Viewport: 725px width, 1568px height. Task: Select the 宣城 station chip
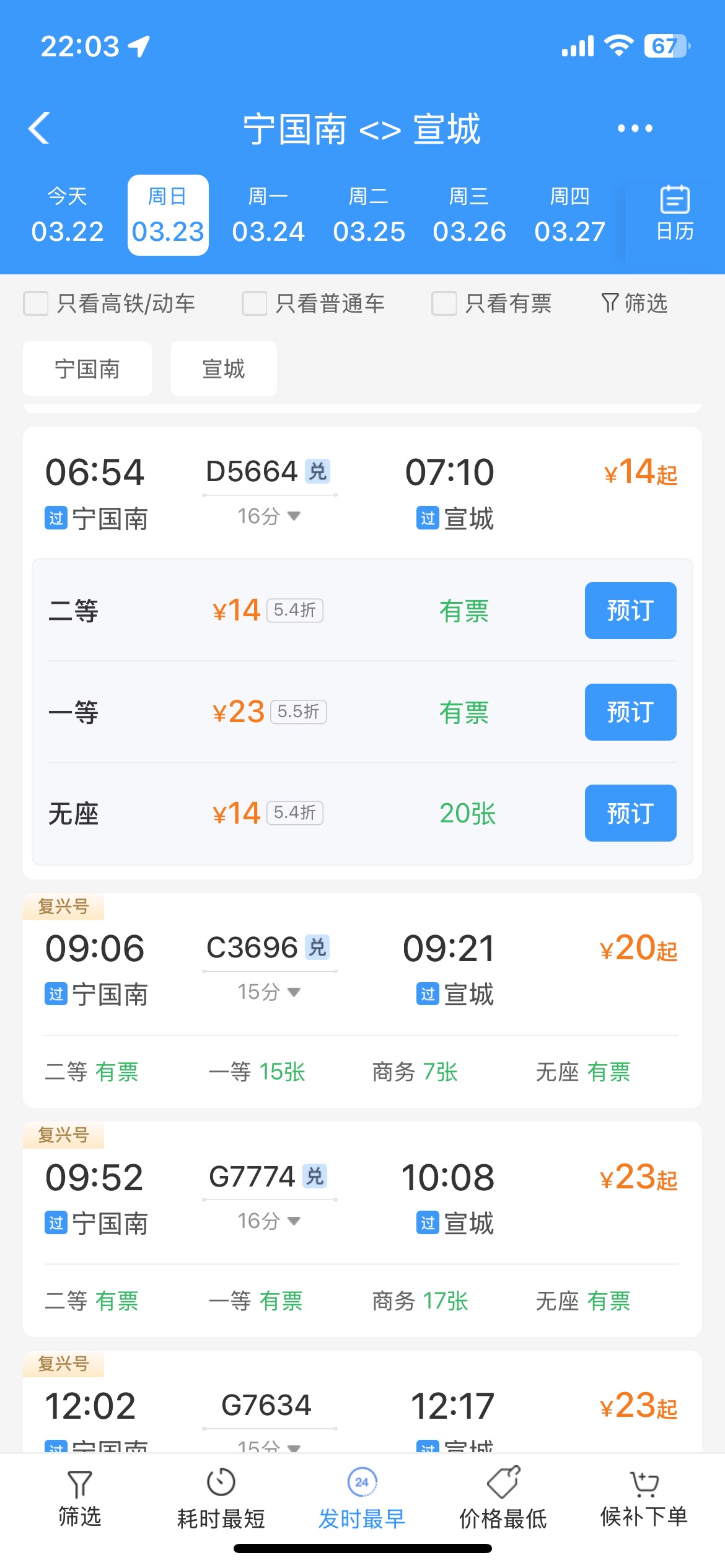(224, 369)
